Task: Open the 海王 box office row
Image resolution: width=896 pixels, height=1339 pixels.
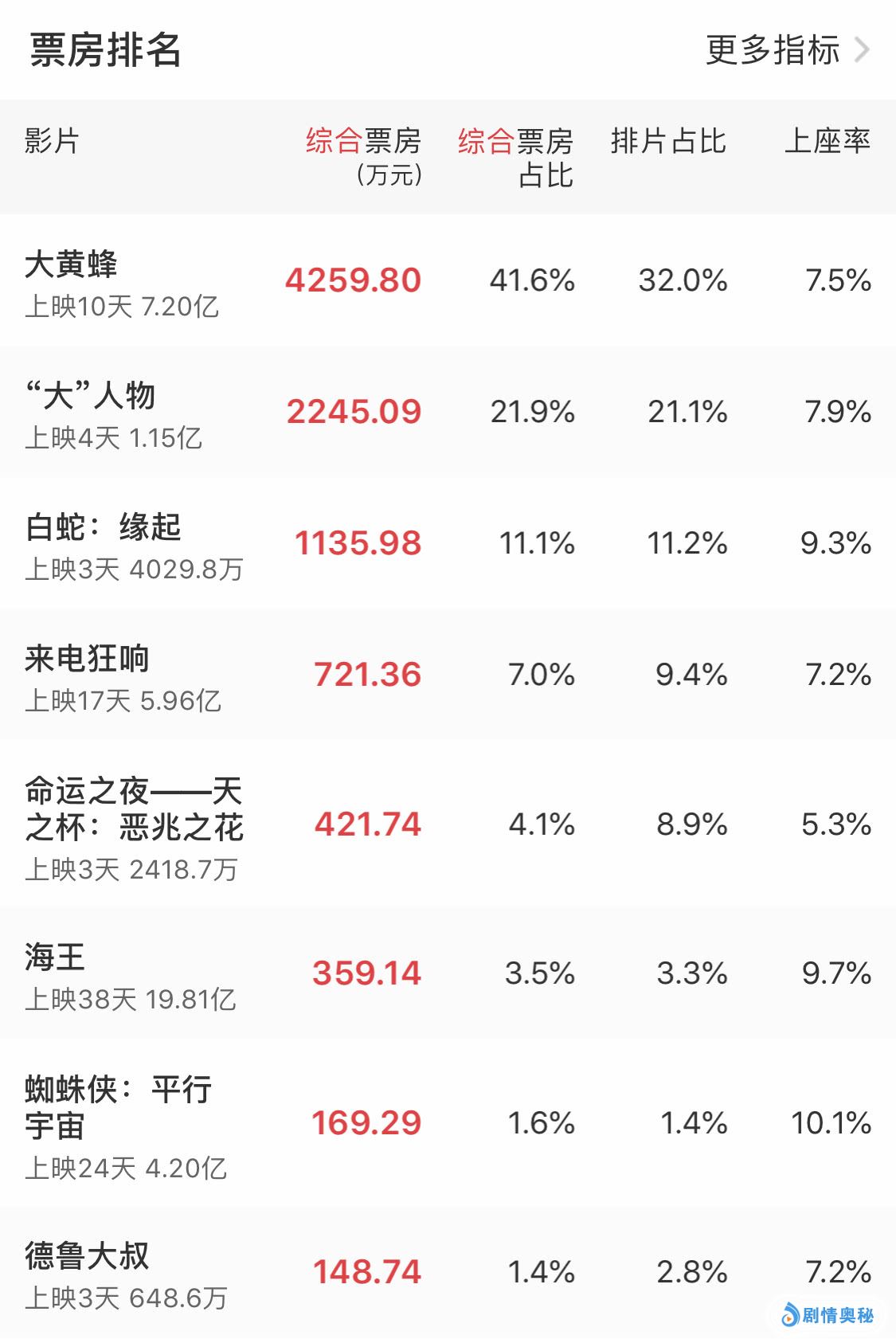Action: pyautogui.click(x=448, y=973)
